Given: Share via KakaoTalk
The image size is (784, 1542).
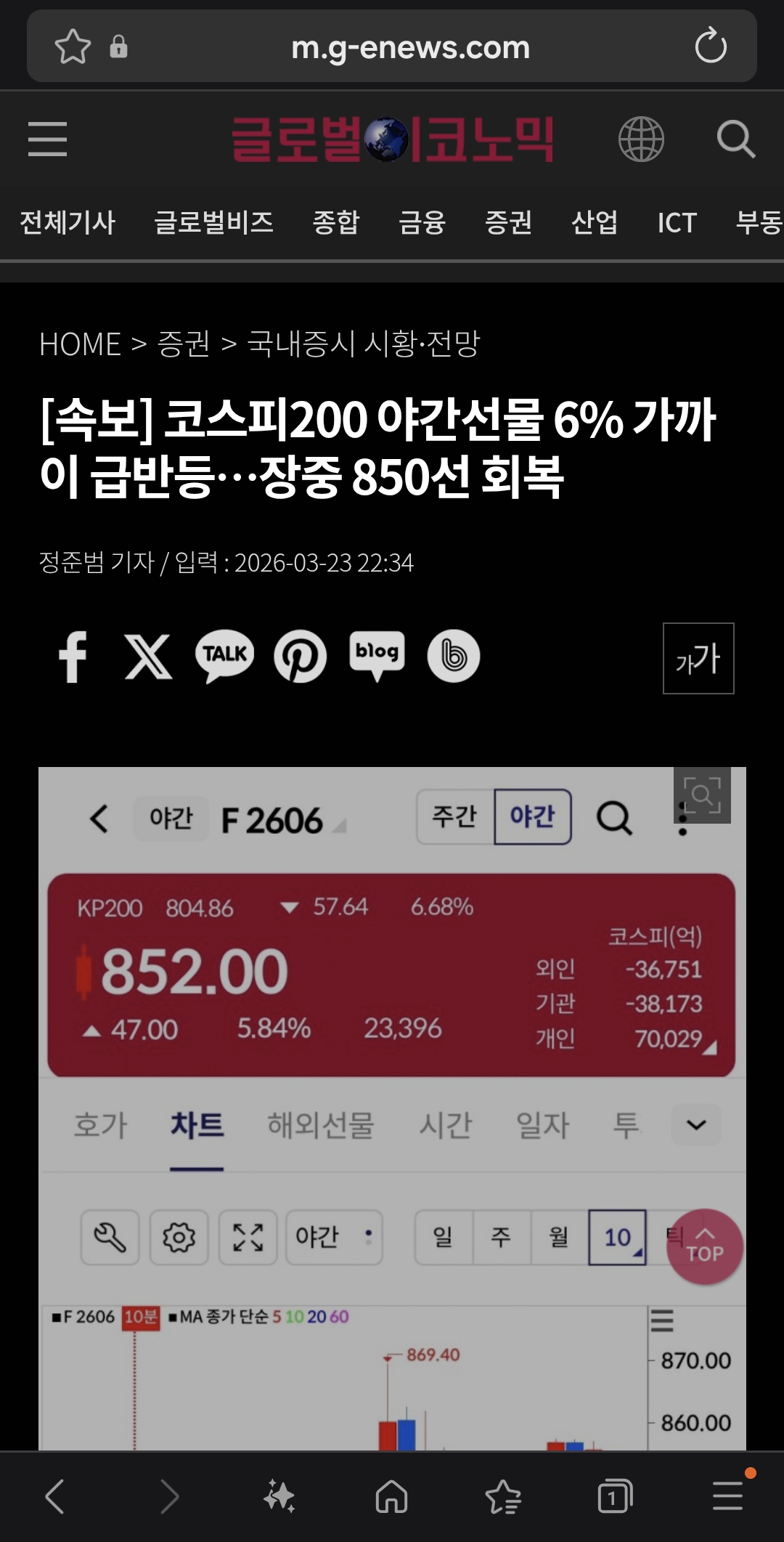Looking at the screenshot, I should click(x=224, y=657).
